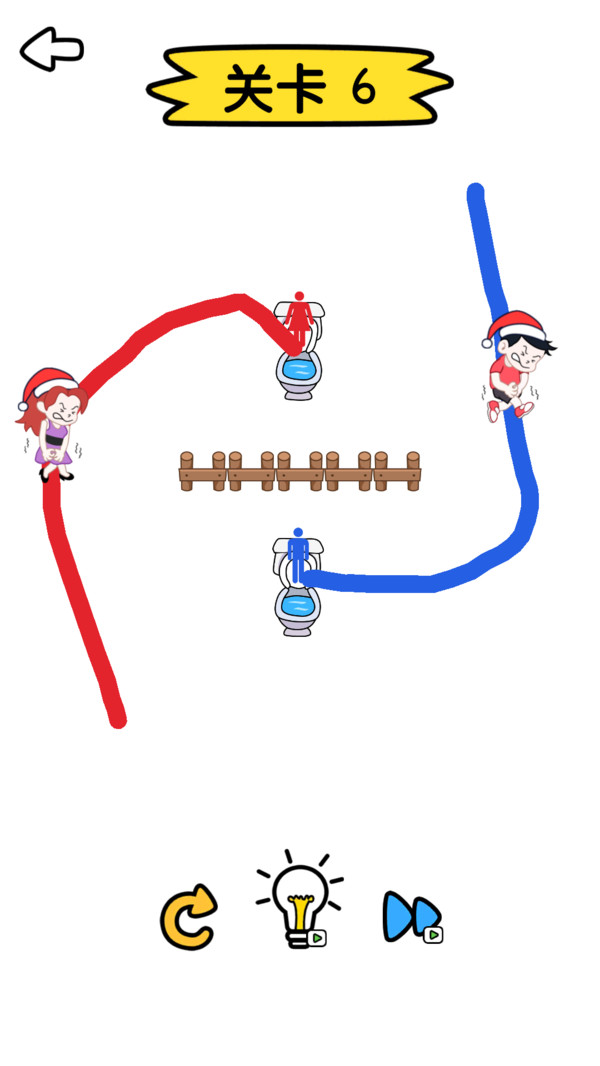Get a hint from the lightbulb

(x=299, y=899)
